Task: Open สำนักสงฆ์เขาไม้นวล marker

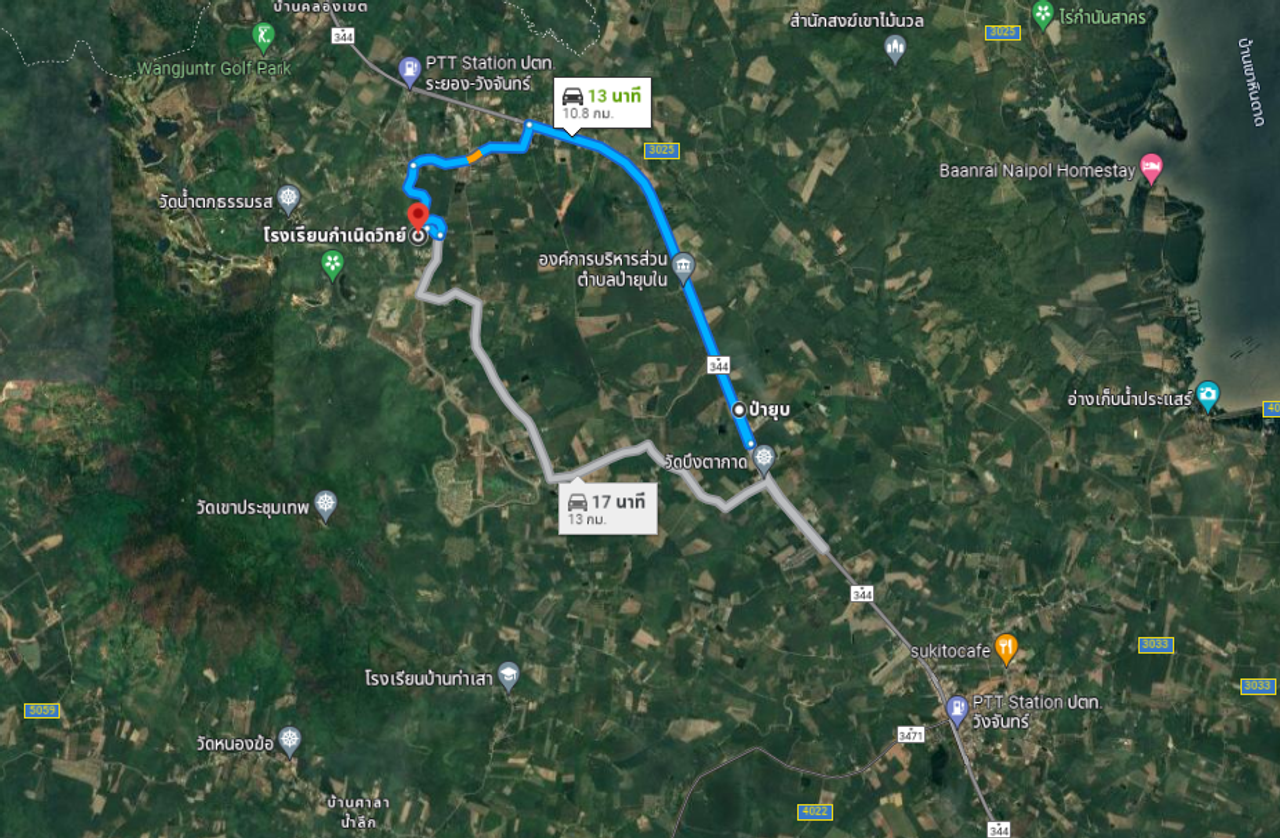Action: point(895,46)
